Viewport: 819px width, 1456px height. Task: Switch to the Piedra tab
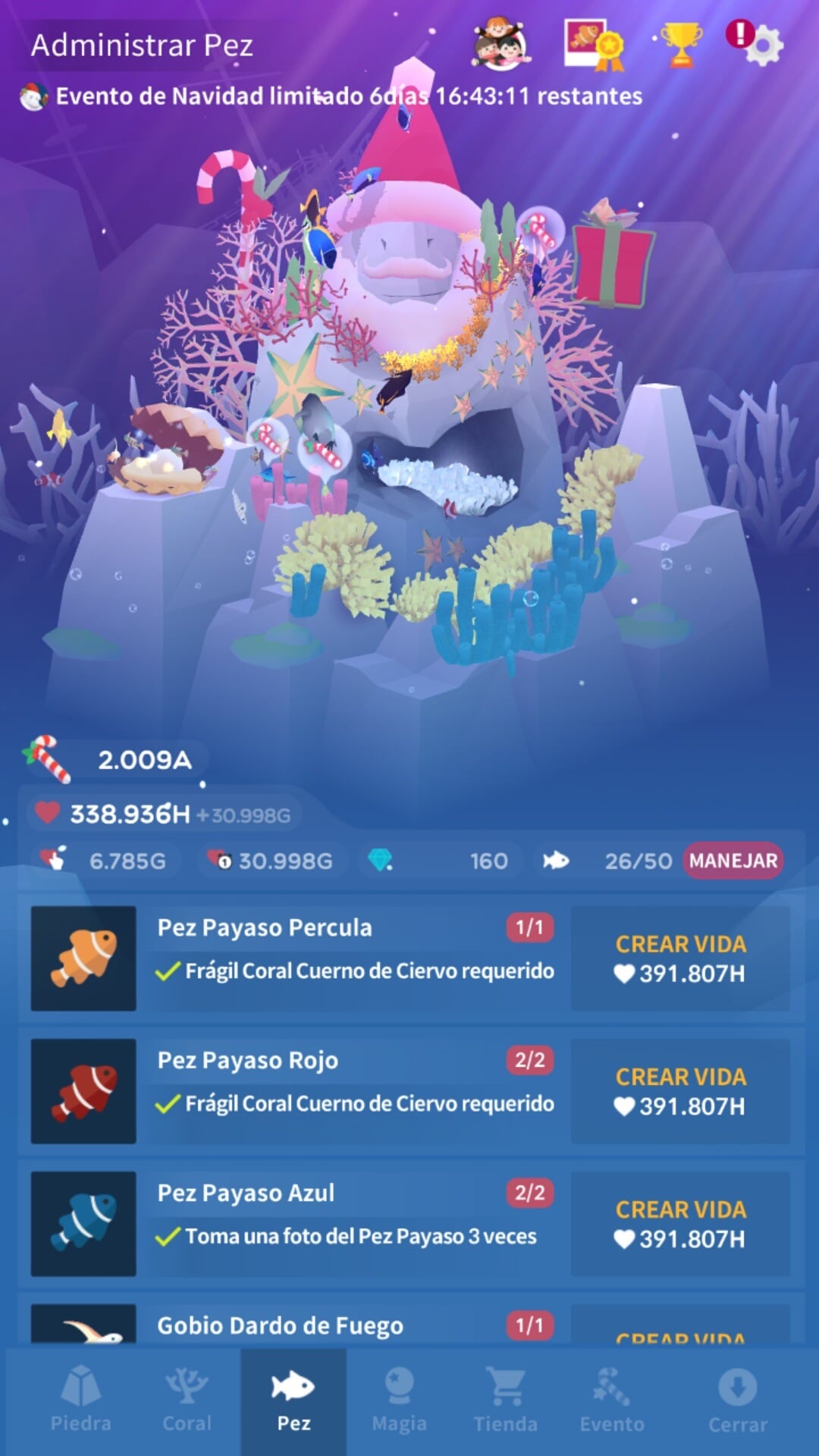click(x=80, y=1400)
